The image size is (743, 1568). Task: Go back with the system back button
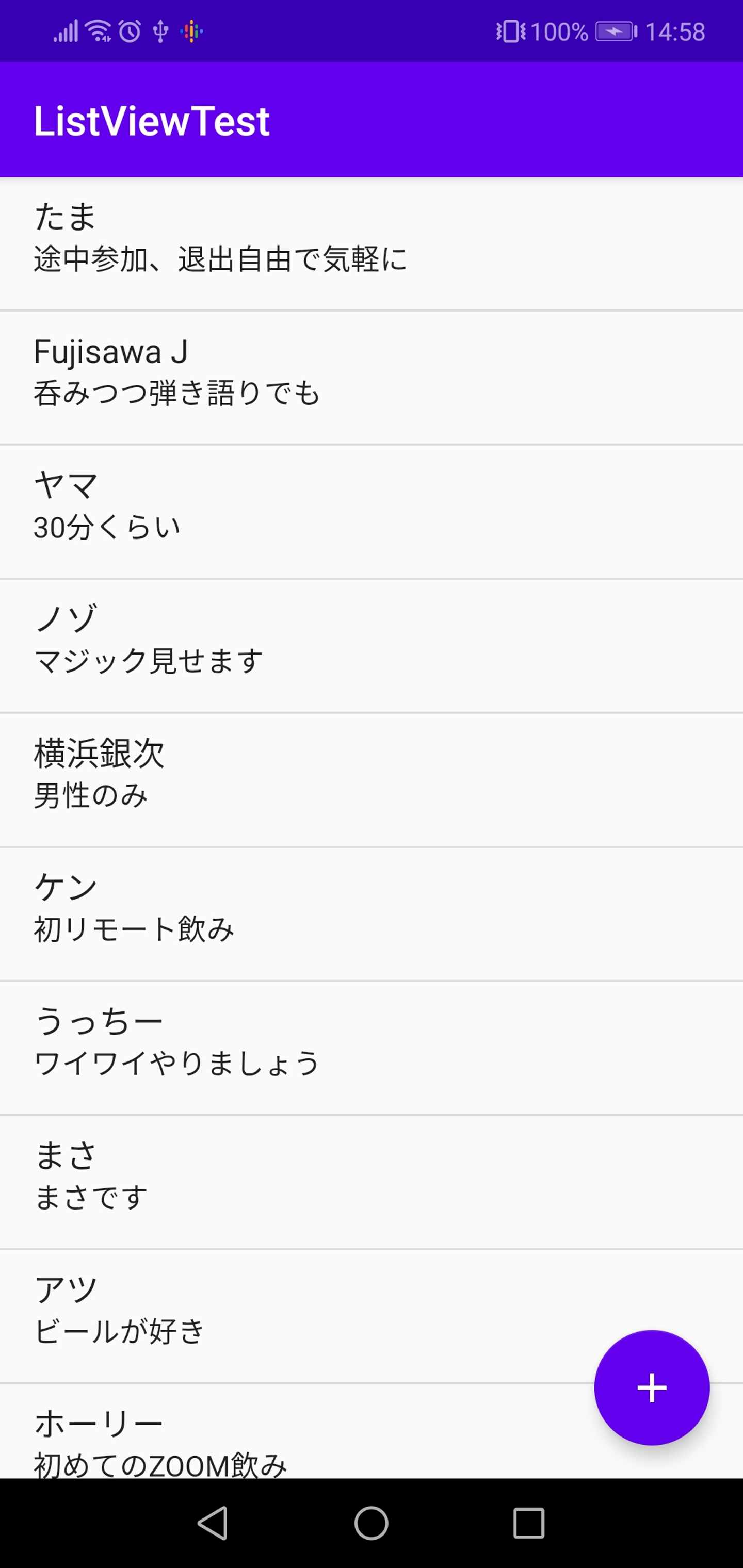pyautogui.click(x=213, y=1523)
